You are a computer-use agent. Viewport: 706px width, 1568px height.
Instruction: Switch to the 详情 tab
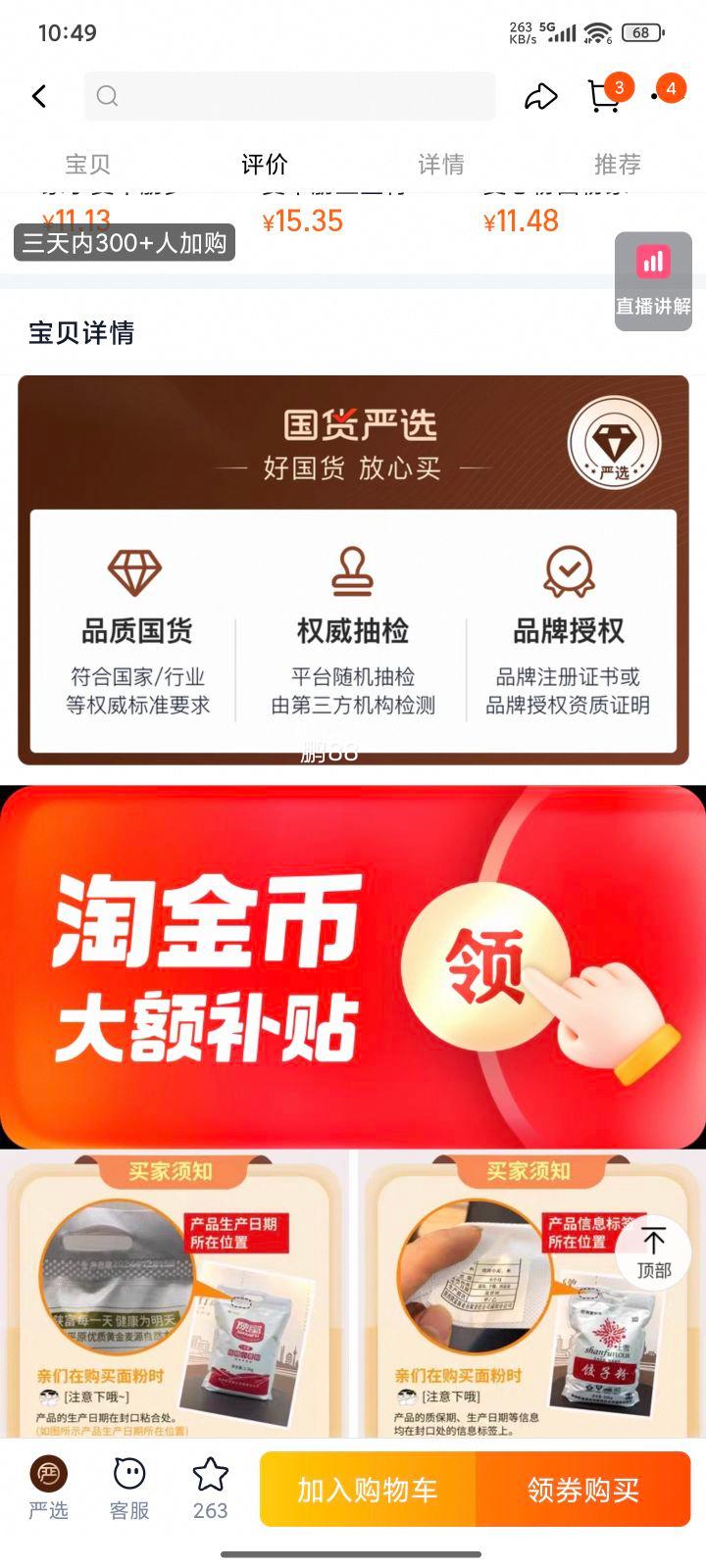click(441, 164)
